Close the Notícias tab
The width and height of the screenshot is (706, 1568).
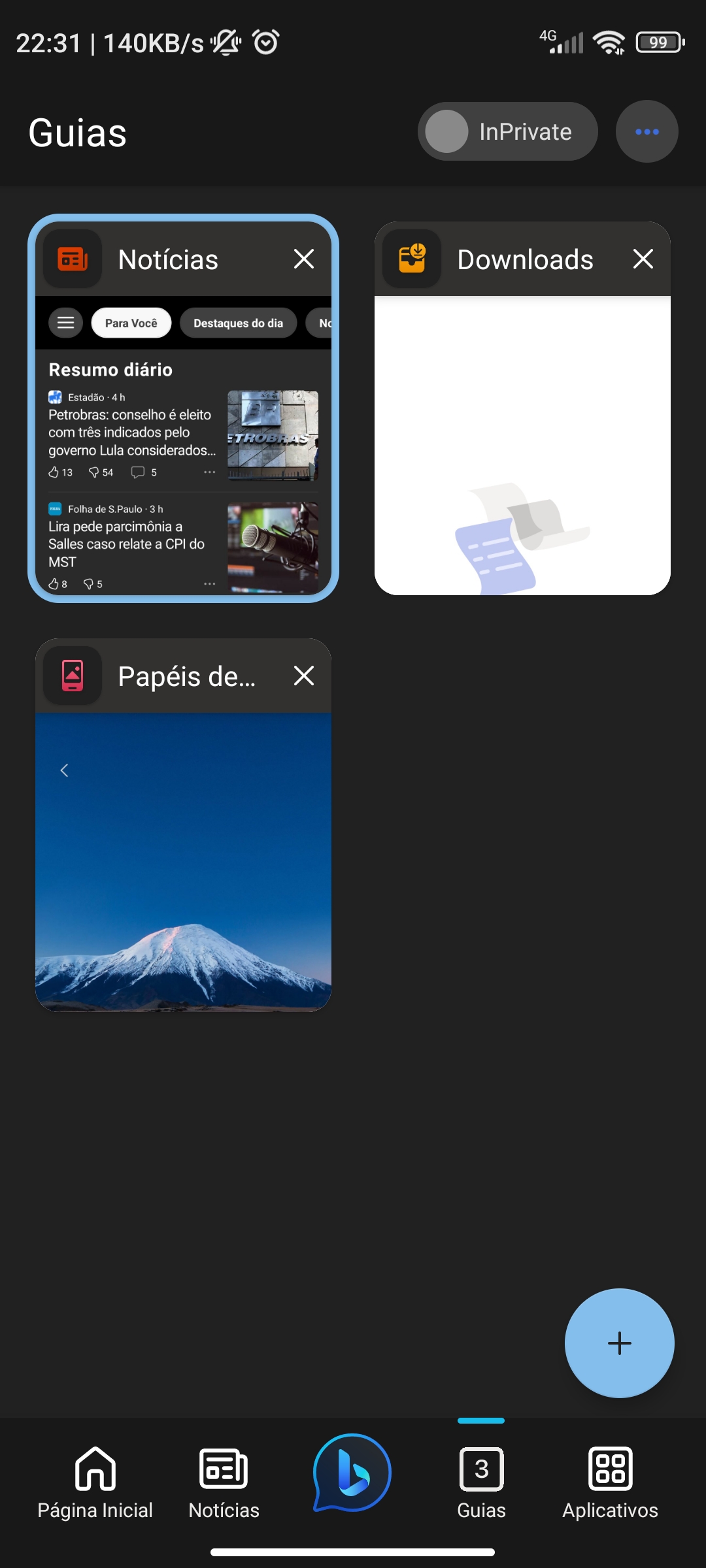pos(304,259)
